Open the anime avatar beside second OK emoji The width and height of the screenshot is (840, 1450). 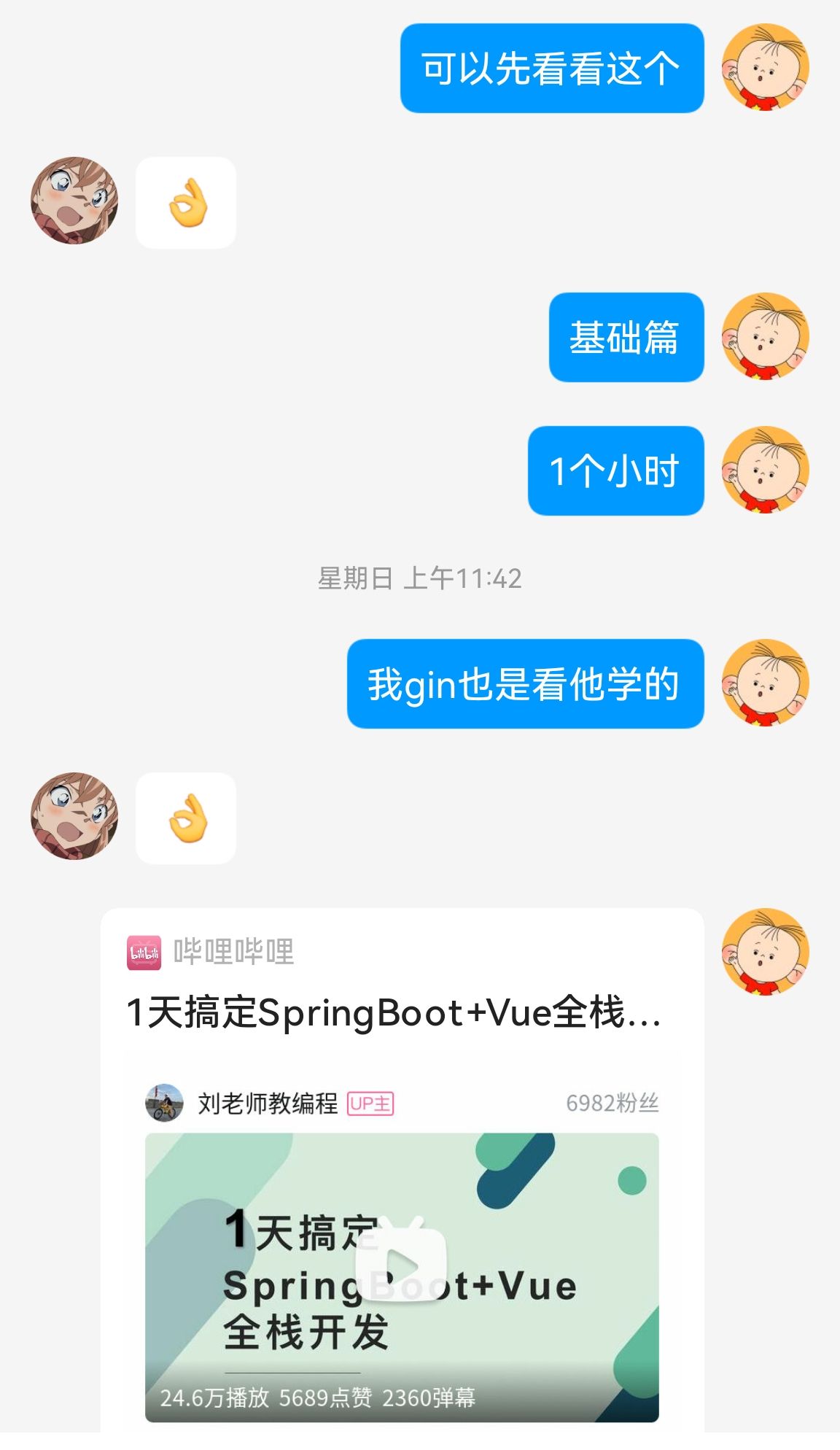[x=74, y=816]
